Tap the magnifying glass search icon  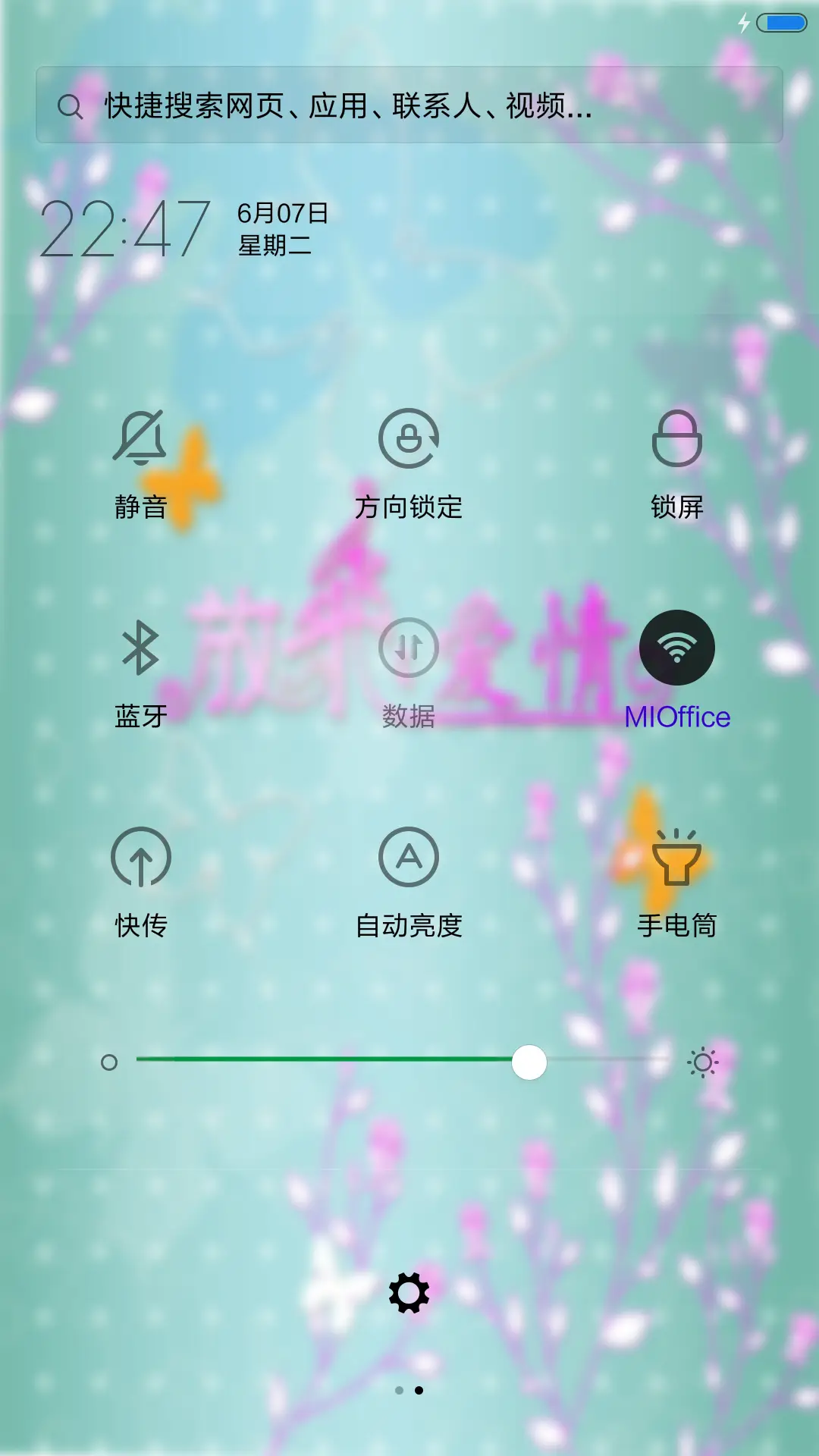pos(71,108)
